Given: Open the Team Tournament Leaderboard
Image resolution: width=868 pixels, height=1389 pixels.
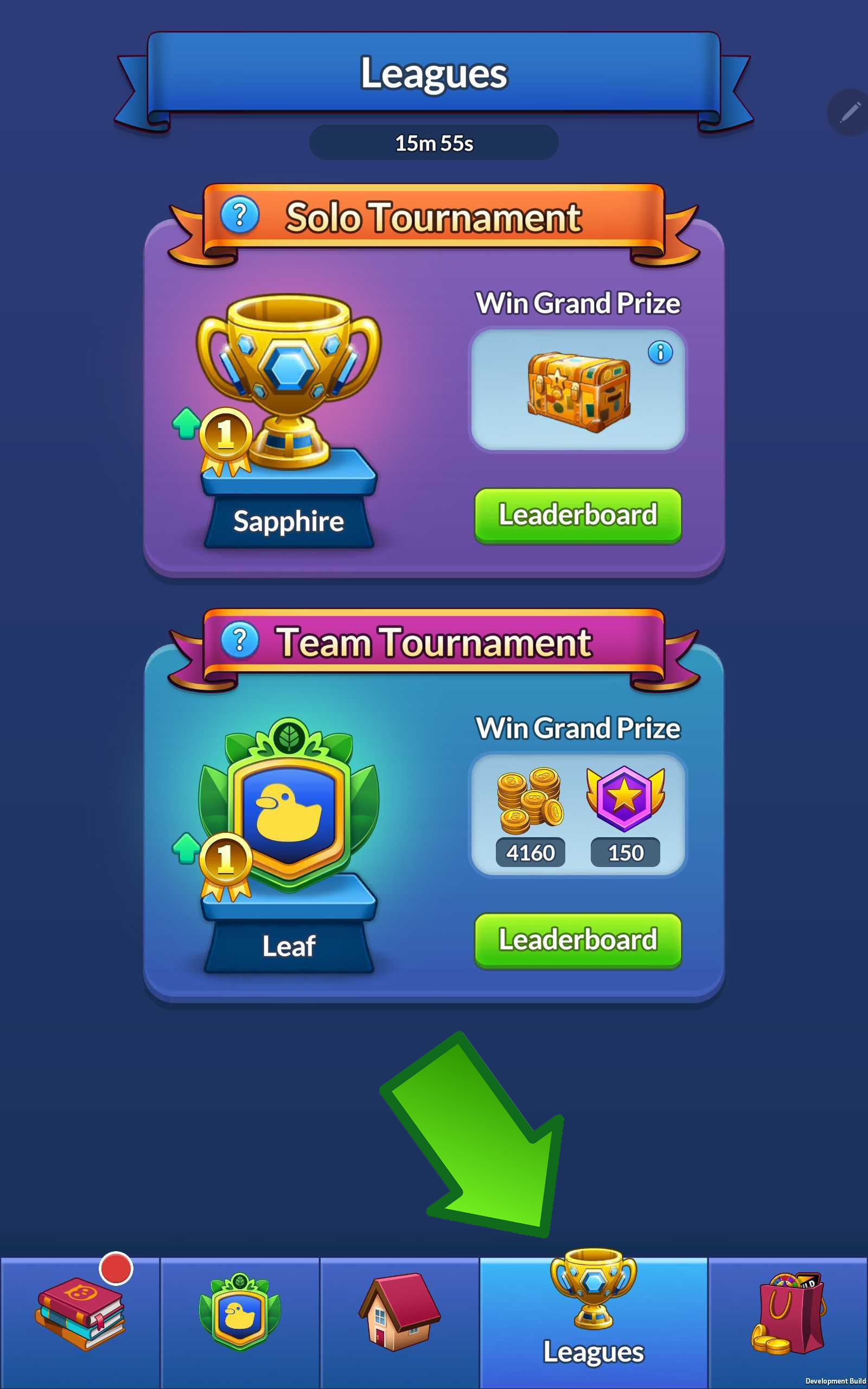Looking at the screenshot, I should tap(578, 940).
